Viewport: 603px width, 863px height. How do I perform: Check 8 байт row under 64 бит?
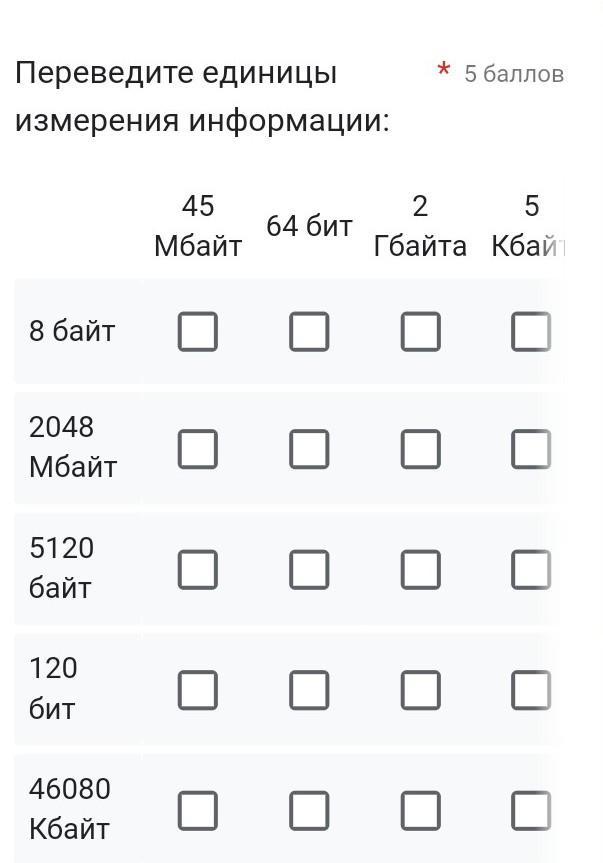tap(309, 331)
